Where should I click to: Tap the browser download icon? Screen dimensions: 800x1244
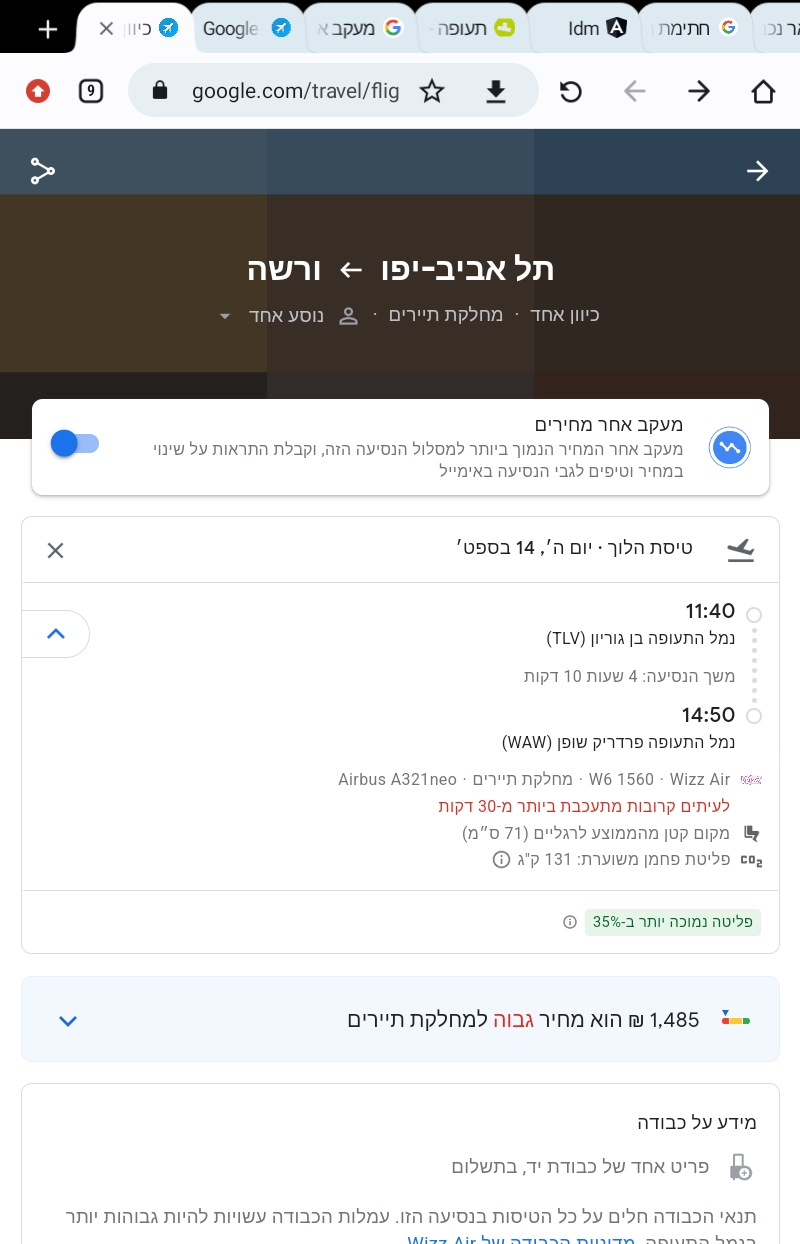[495, 92]
